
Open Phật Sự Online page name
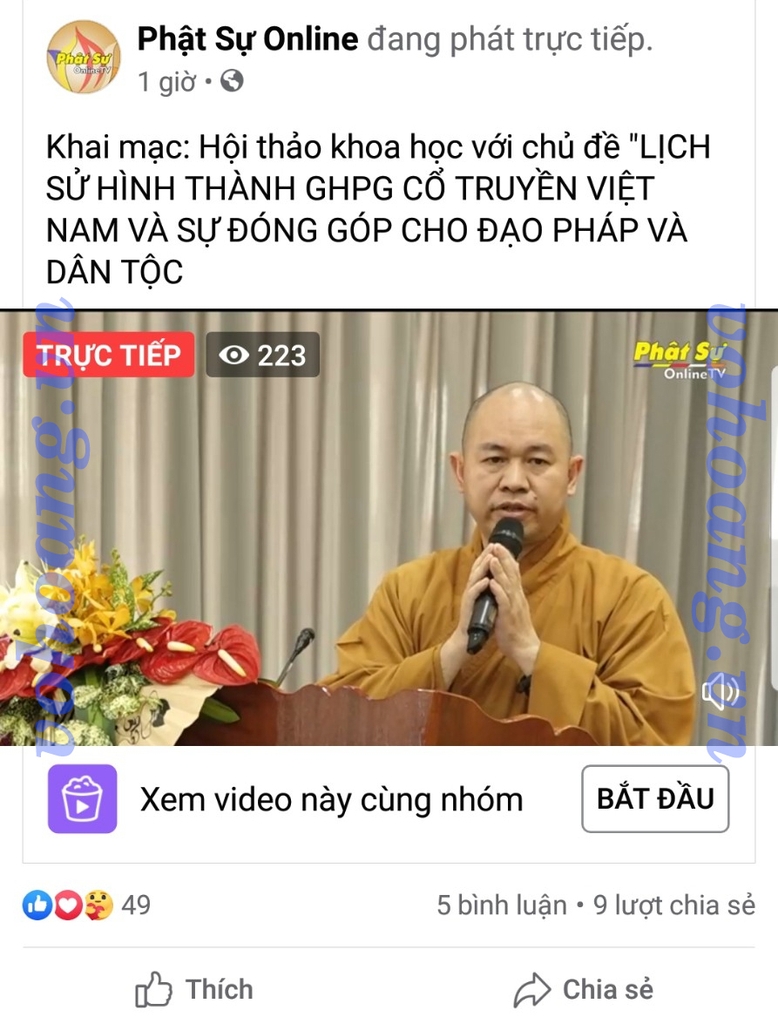click(x=247, y=39)
